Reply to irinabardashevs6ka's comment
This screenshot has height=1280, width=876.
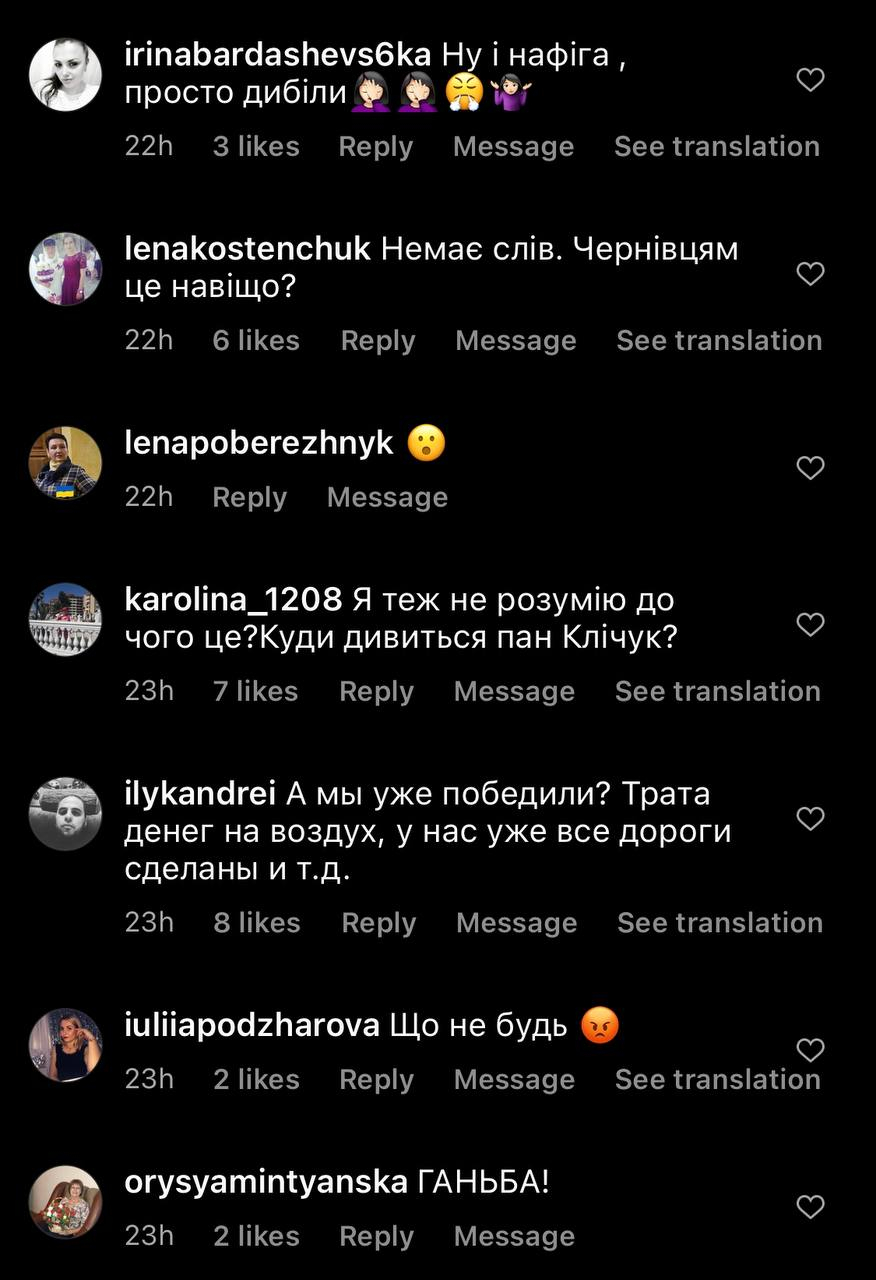click(x=375, y=146)
